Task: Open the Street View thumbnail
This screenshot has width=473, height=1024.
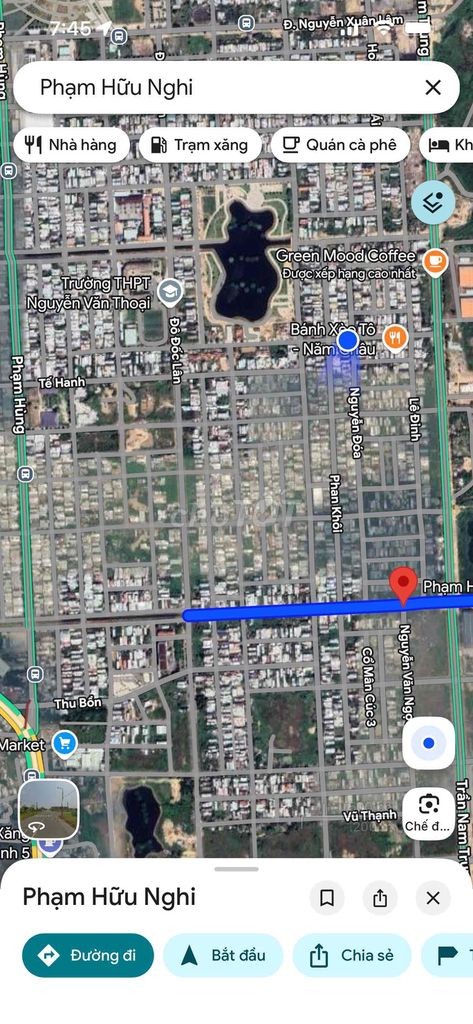Action: coord(49,809)
